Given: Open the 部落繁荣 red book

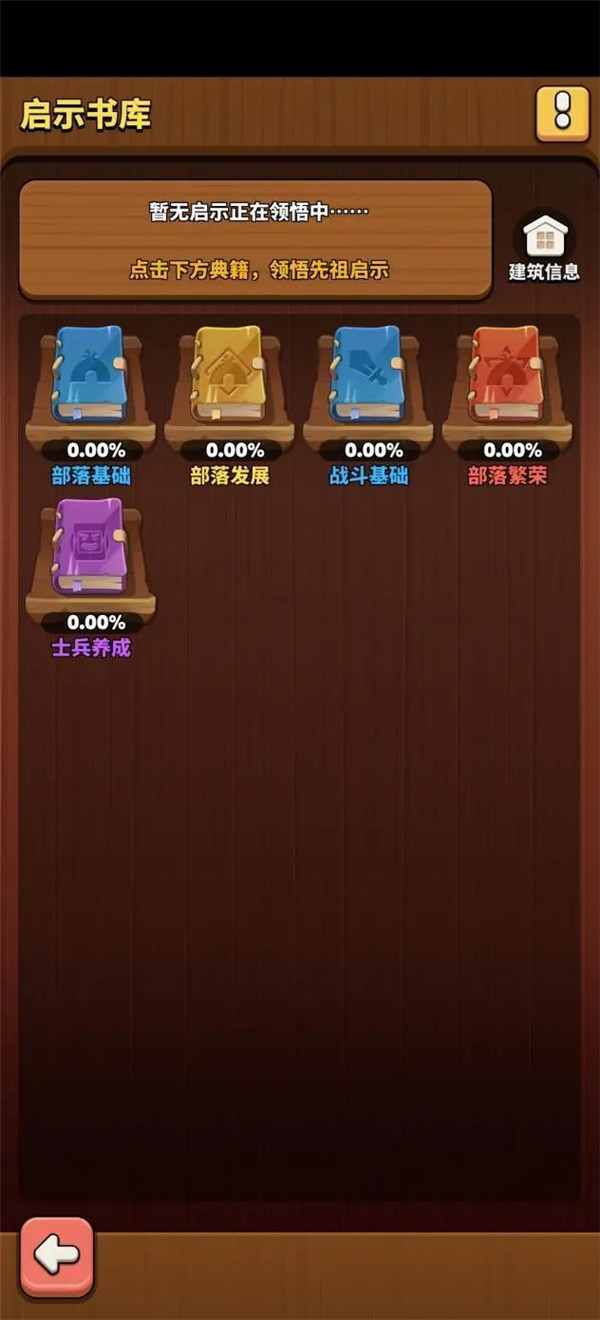Looking at the screenshot, I should [x=507, y=374].
